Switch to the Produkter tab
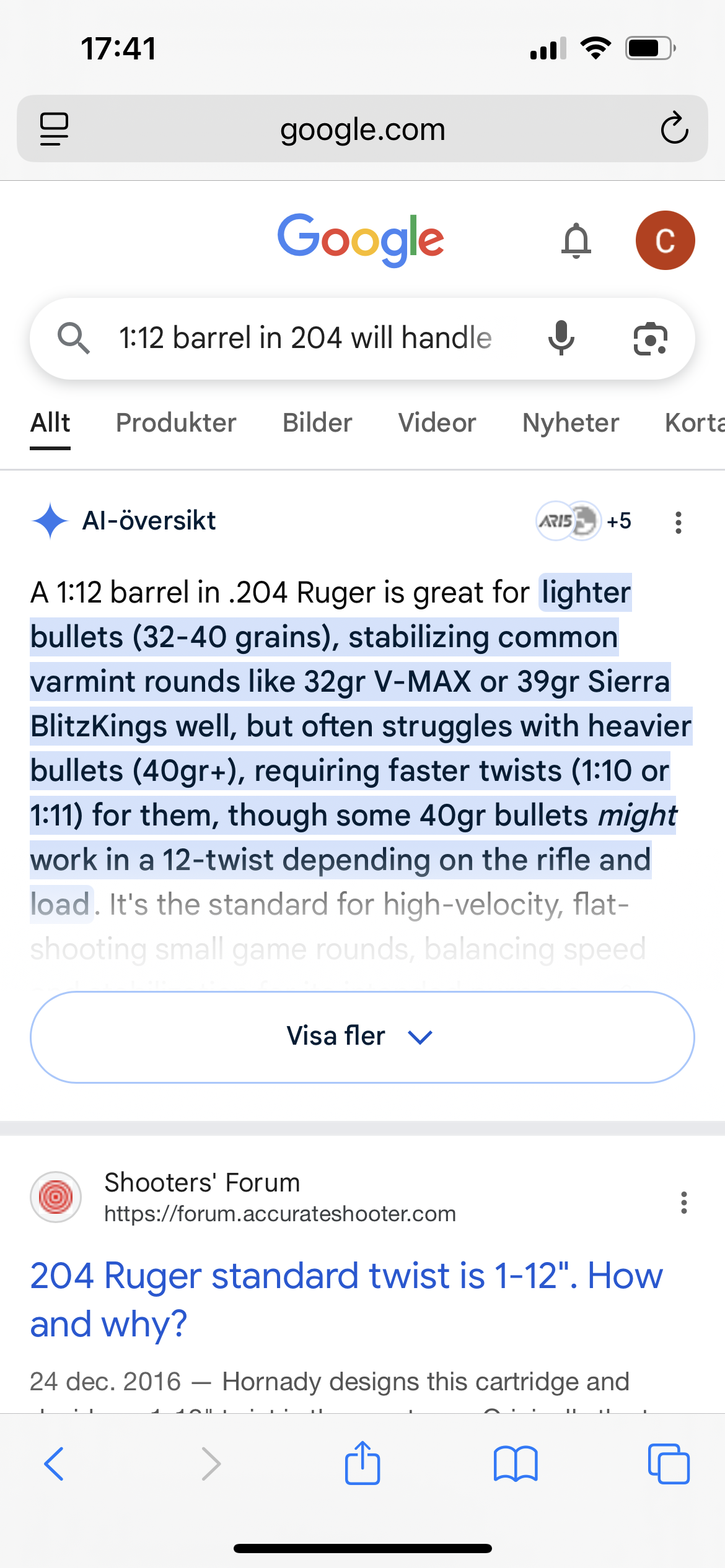 point(176,423)
